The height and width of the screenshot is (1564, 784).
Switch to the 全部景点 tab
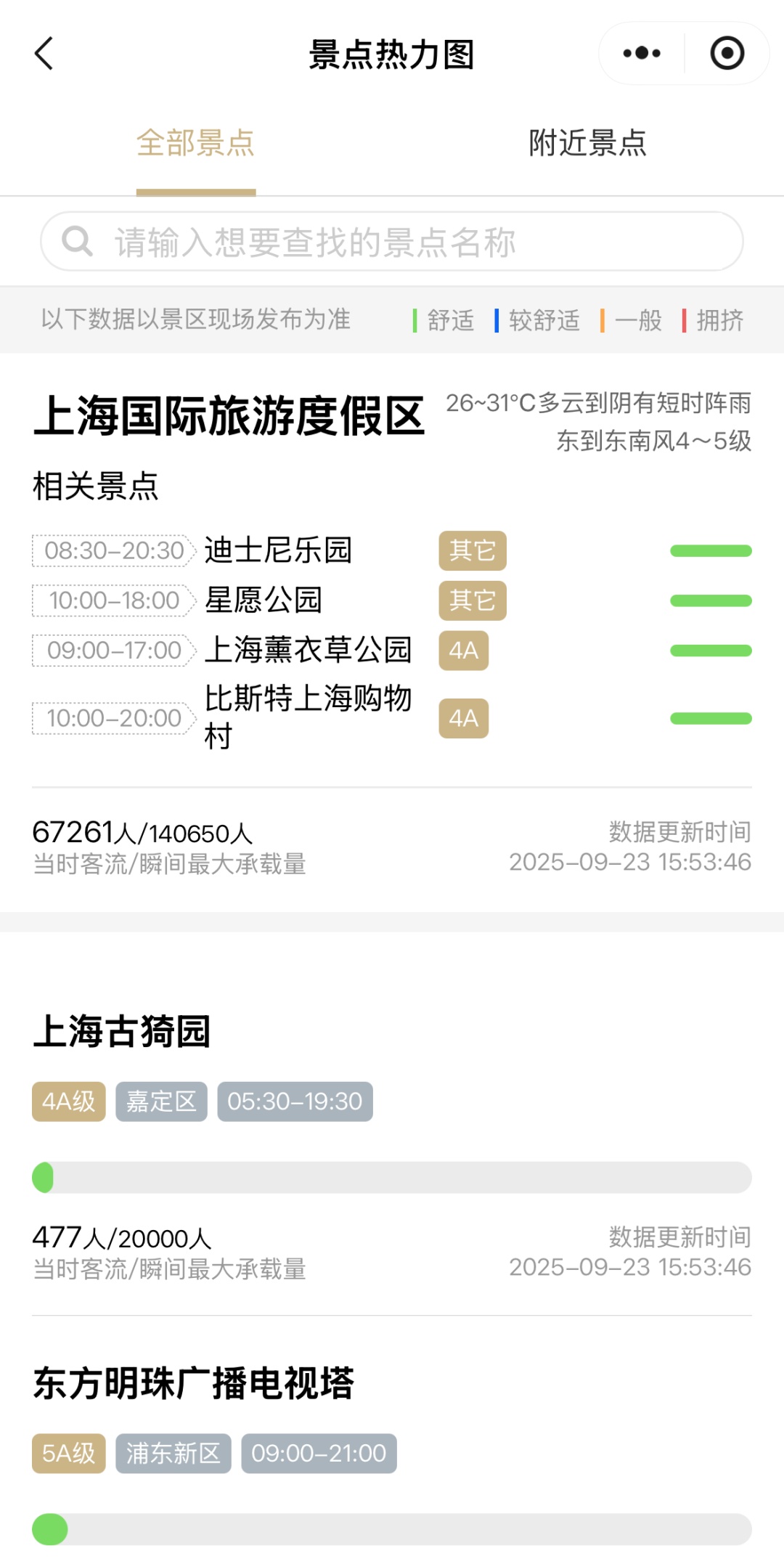[x=196, y=143]
